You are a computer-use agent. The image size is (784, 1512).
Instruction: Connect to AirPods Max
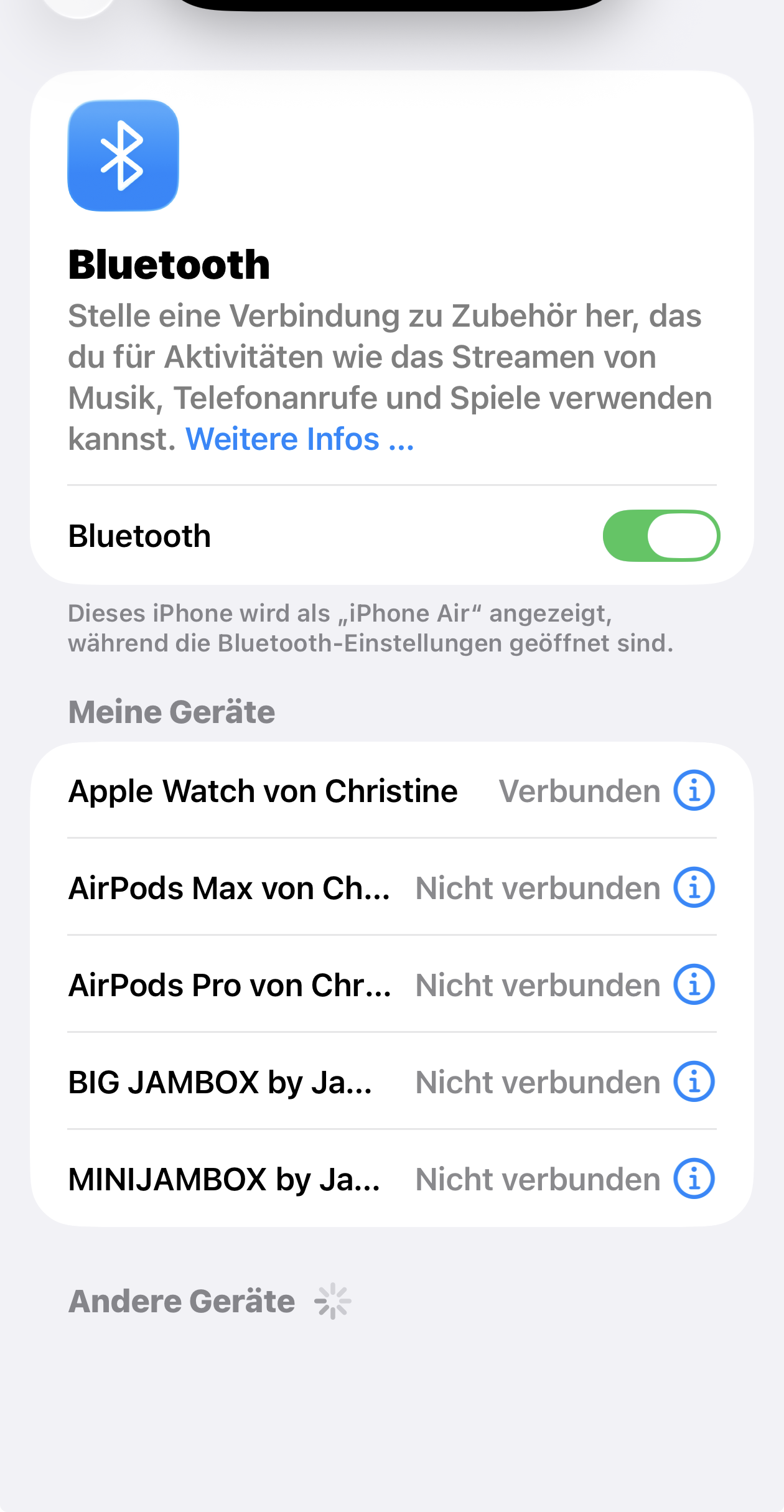tap(229, 888)
